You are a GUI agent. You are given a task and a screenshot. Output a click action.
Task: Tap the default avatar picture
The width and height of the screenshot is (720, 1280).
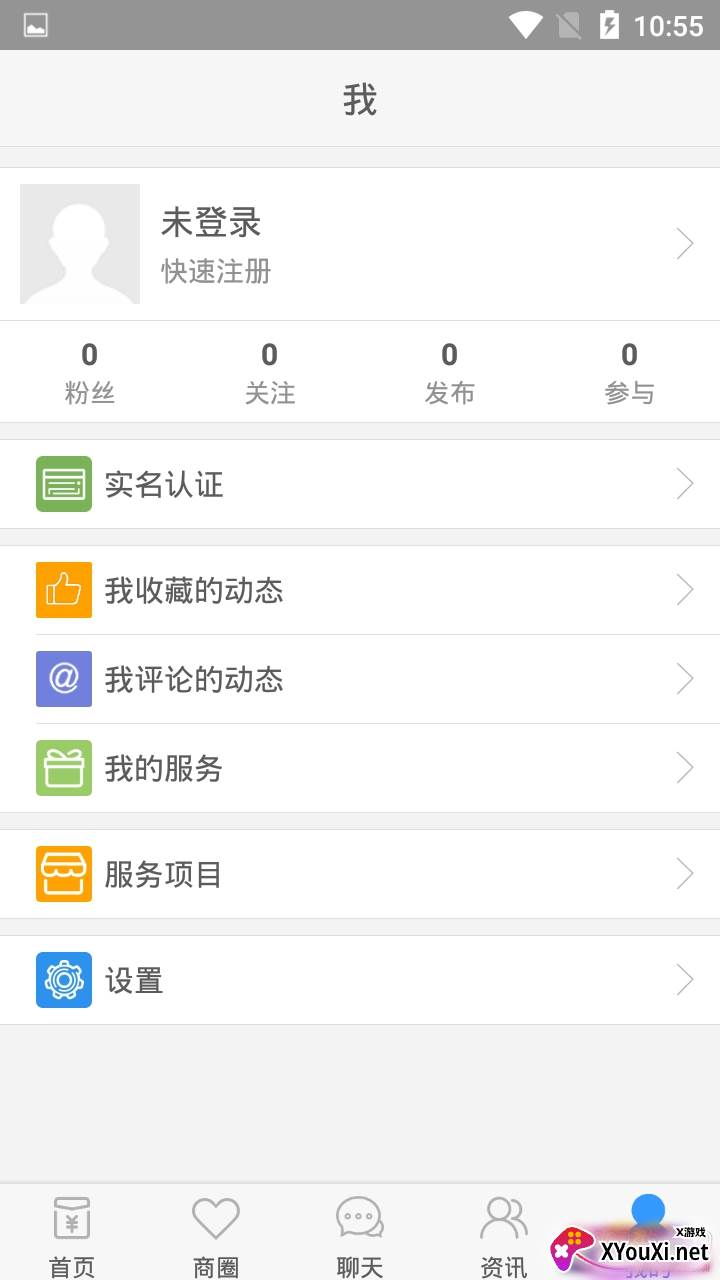click(80, 244)
